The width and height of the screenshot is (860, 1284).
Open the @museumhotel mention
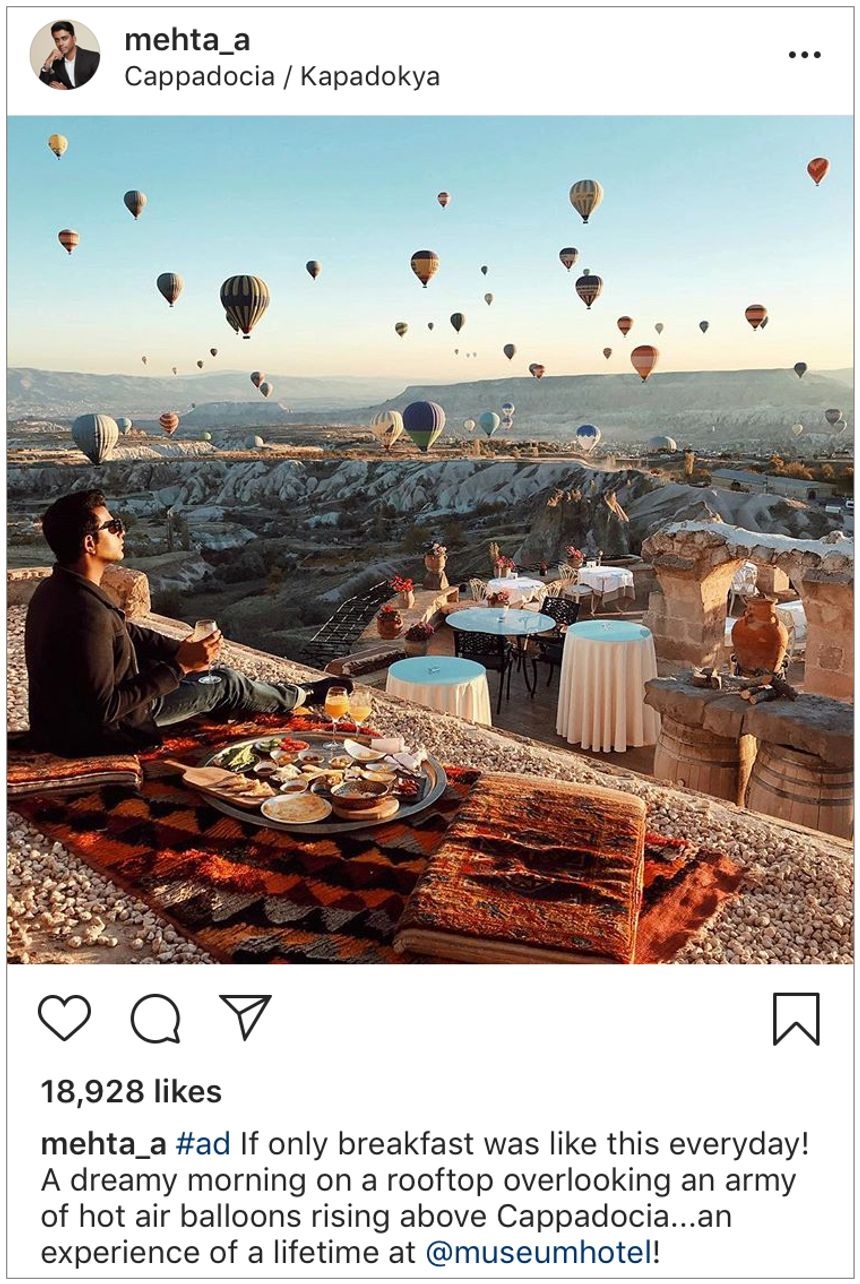click(x=539, y=1251)
